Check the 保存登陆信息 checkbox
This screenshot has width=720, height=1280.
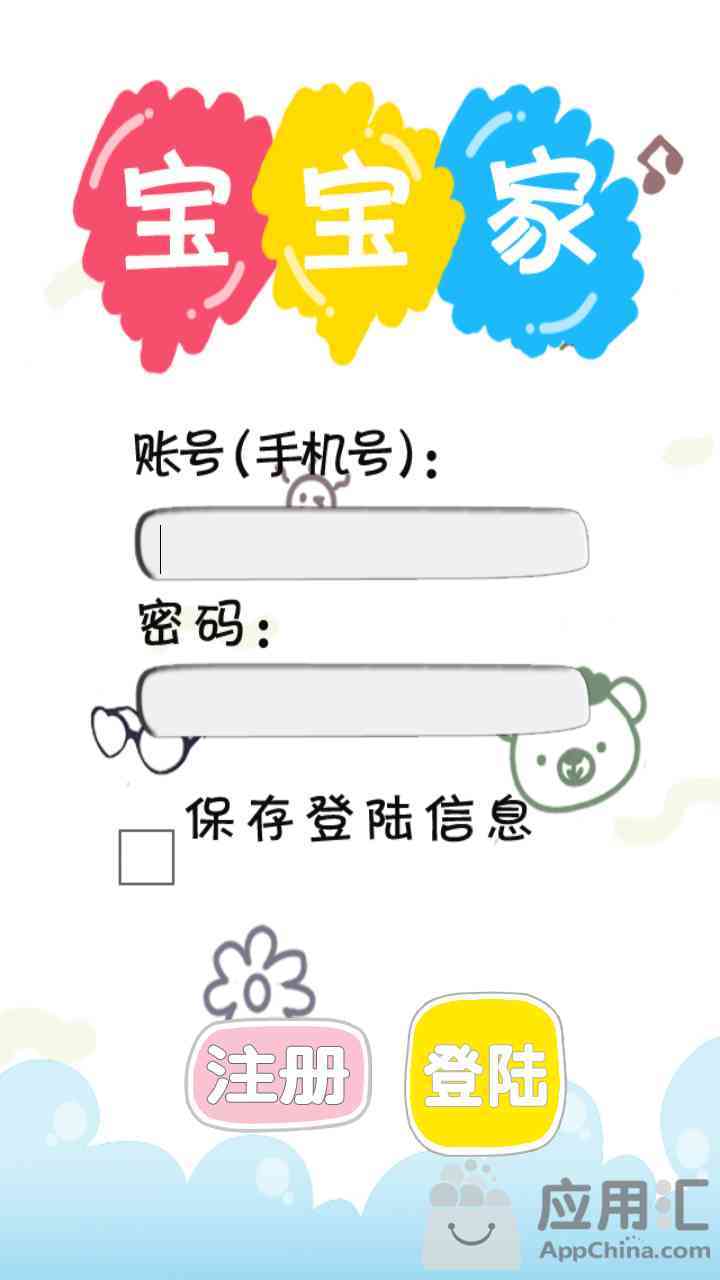pyautogui.click(x=147, y=857)
